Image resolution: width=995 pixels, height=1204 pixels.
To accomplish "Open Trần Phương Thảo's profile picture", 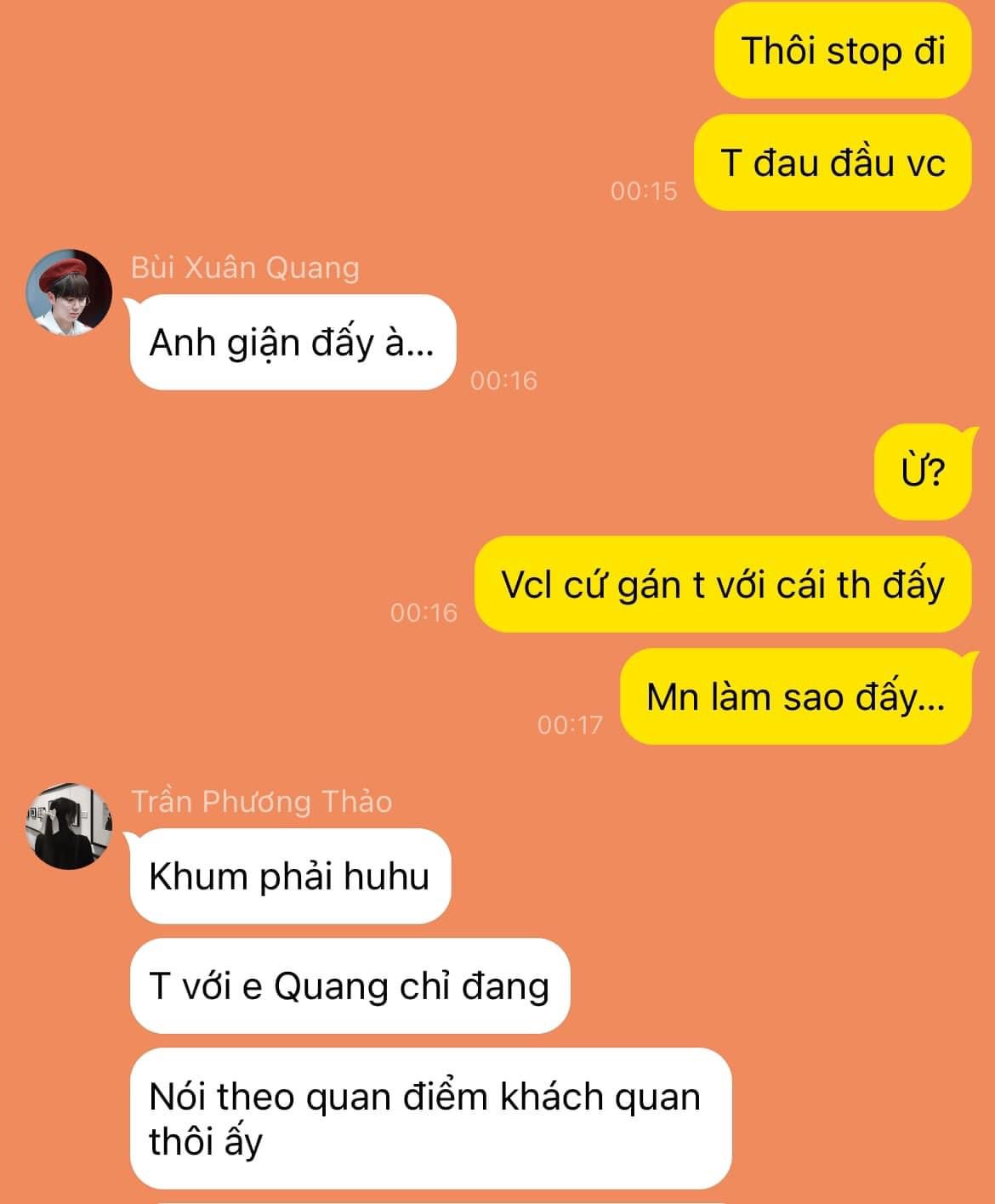I will tap(69, 826).
